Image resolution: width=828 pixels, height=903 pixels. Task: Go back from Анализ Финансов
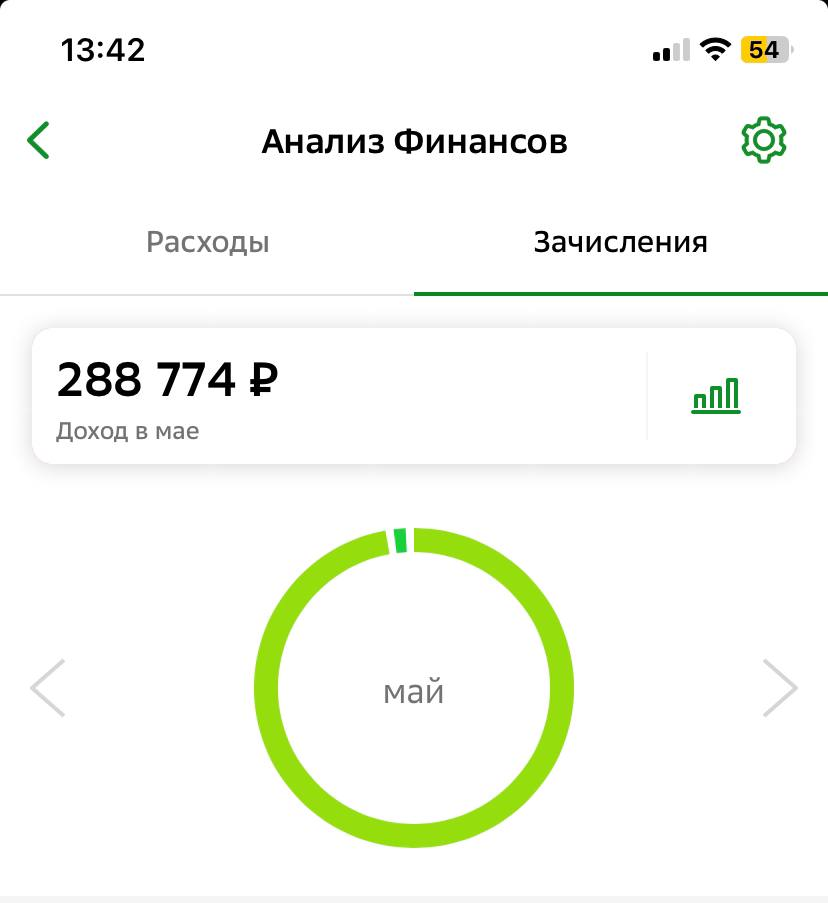pyautogui.click(x=39, y=141)
